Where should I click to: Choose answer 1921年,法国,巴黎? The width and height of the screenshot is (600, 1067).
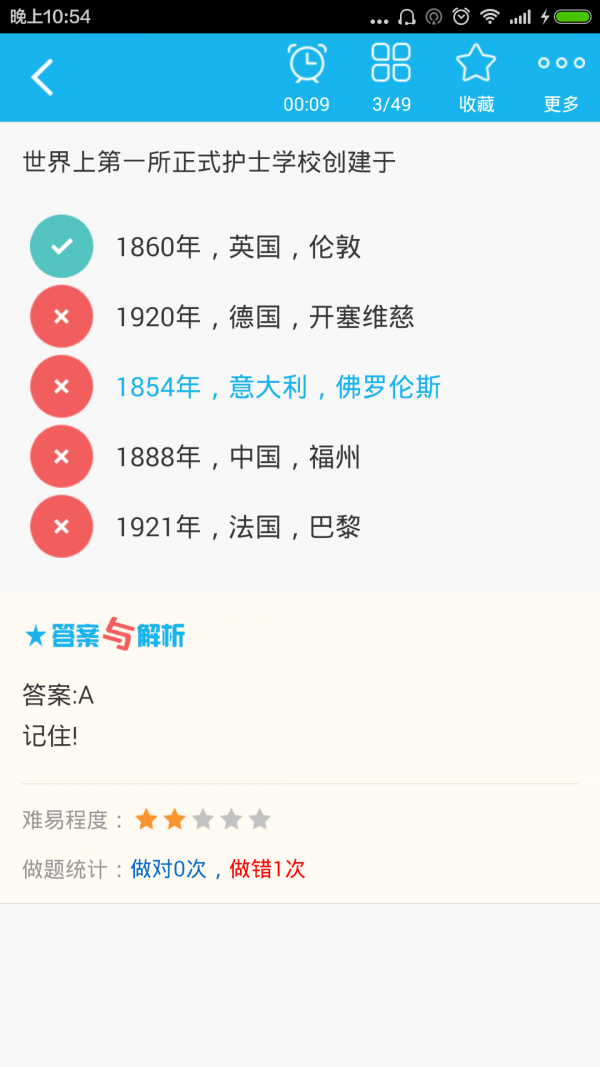(x=238, y=527)
